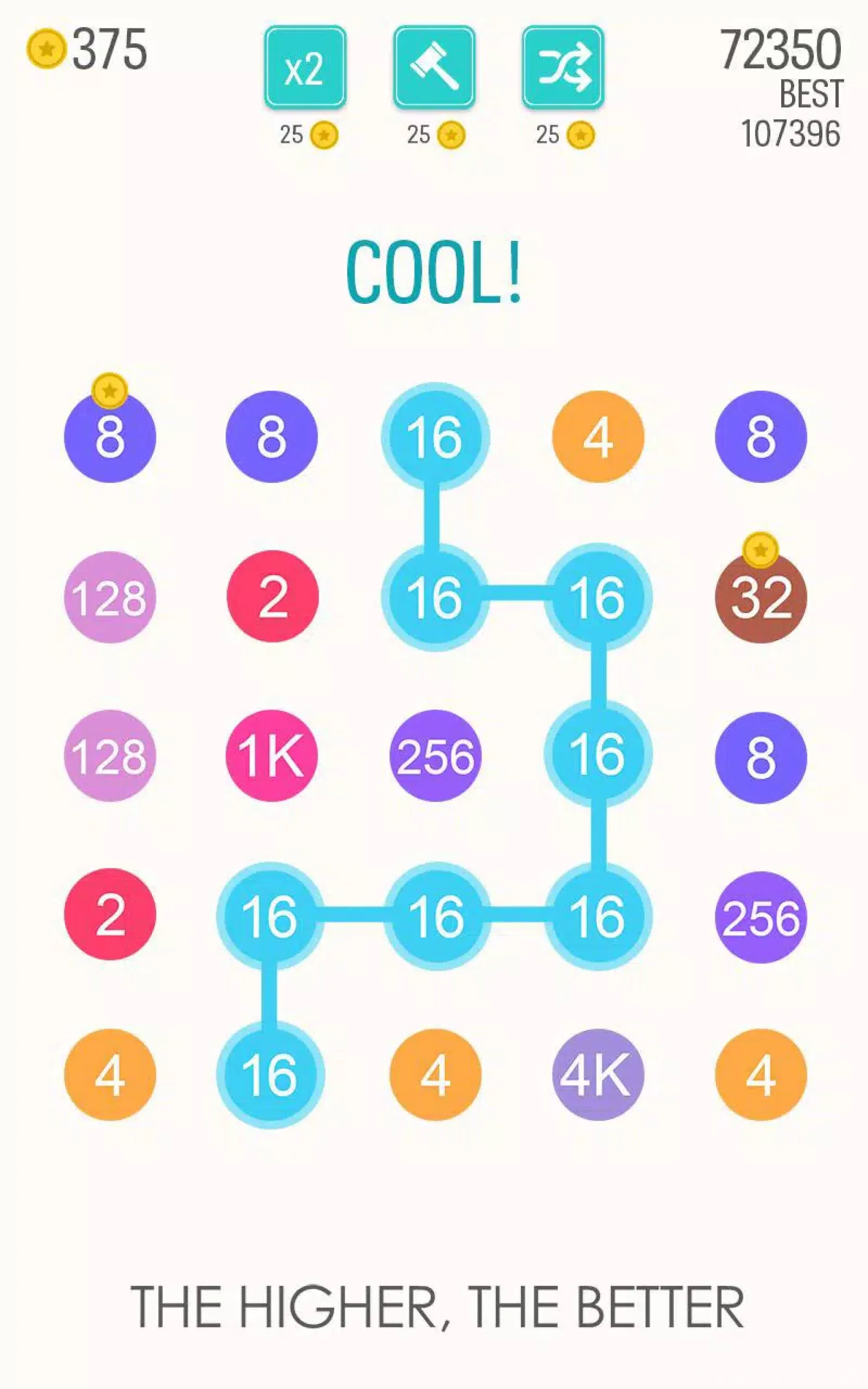Use the hammer power-up
This screenshot has width=868, height=1389.
click(x=434, y=67)
